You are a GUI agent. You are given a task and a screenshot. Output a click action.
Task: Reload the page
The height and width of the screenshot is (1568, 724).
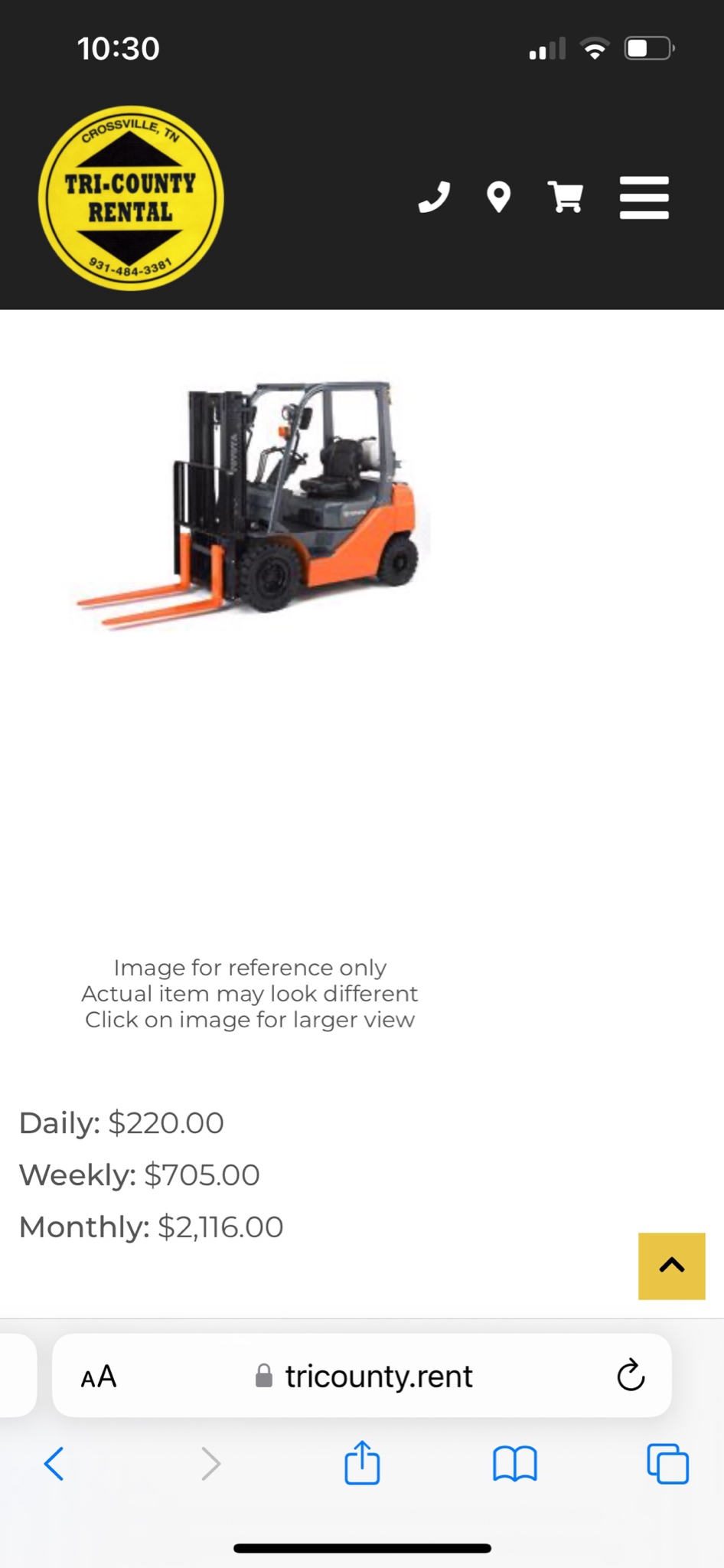tap(631, 1375)
